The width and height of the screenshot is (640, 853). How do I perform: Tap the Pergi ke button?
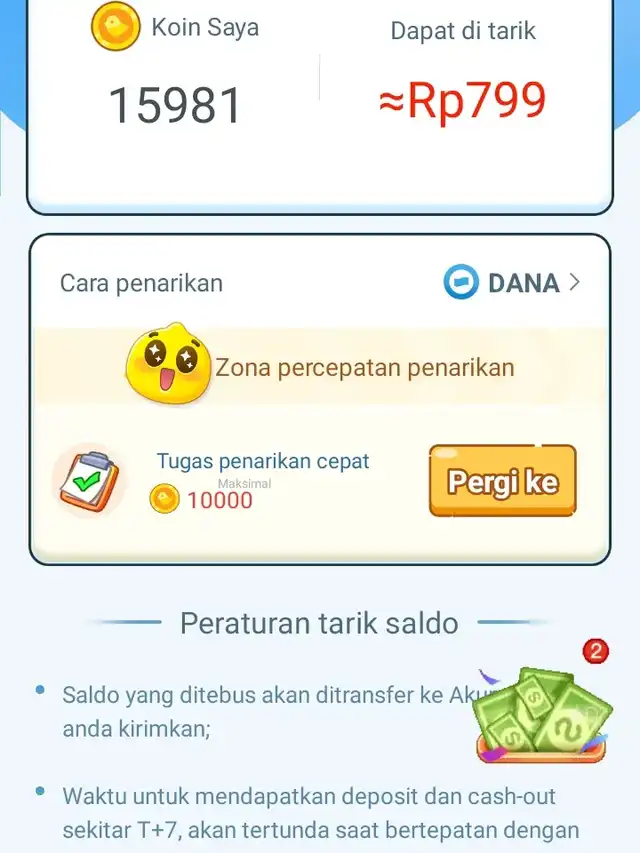[502, 481]
